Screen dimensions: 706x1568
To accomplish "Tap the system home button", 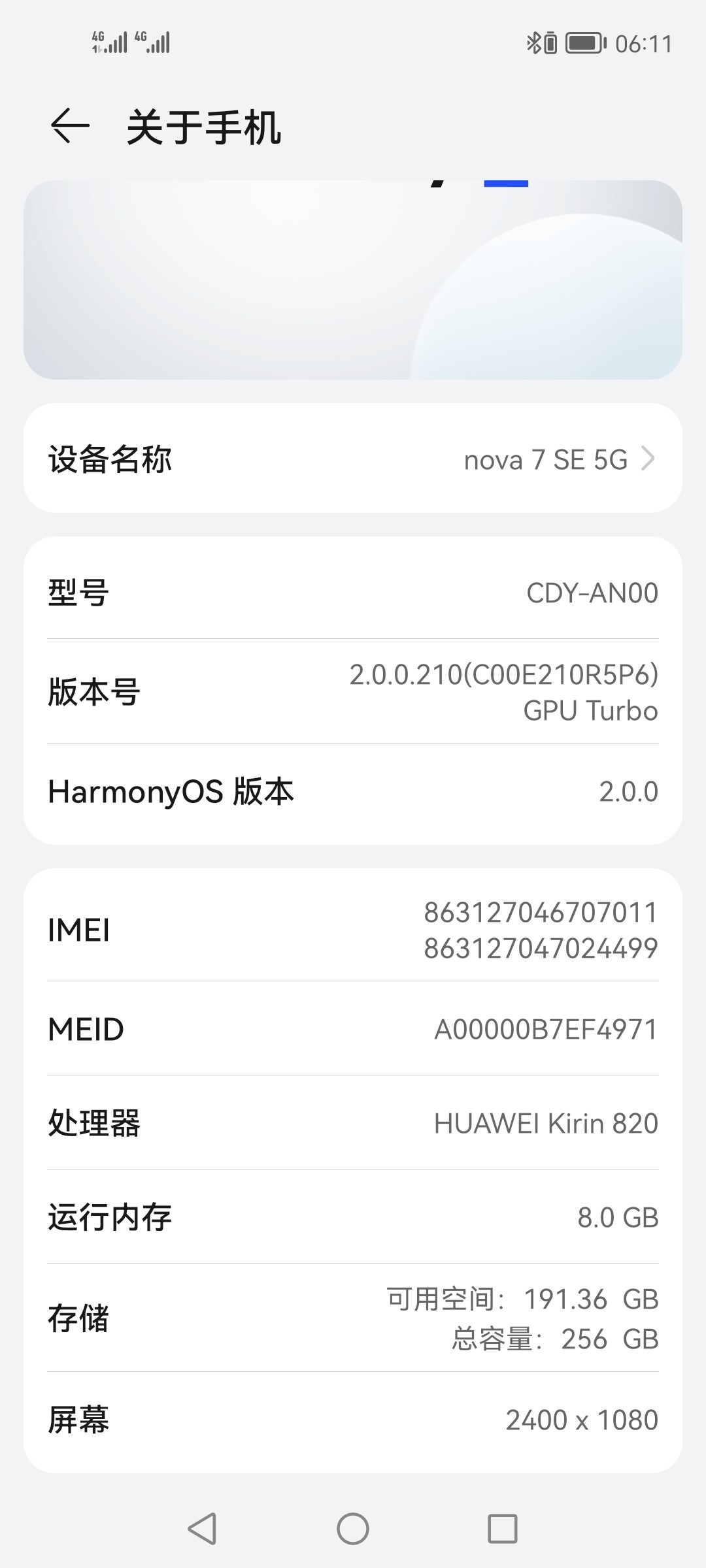I will [x=353, y=1529].
